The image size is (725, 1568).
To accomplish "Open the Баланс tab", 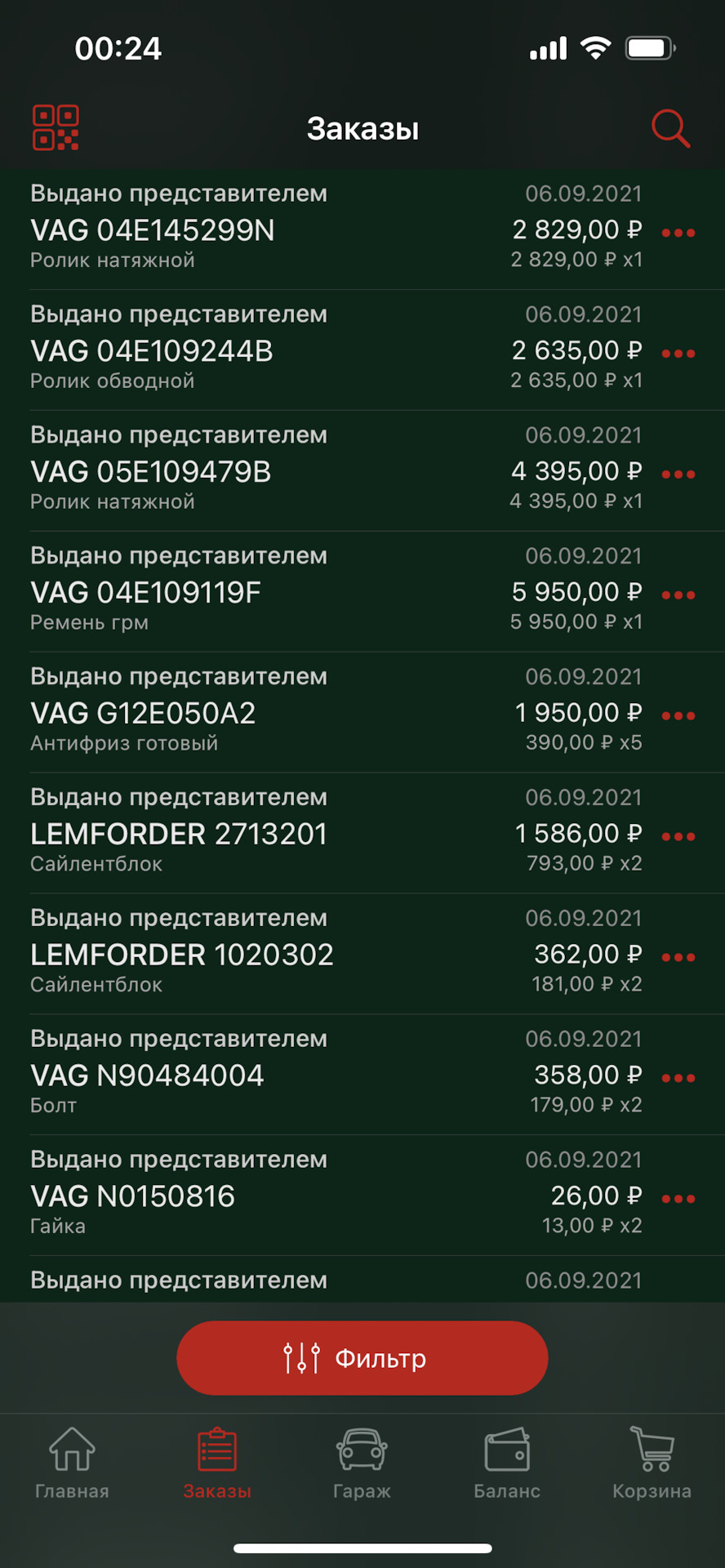I will (507, 1463).
